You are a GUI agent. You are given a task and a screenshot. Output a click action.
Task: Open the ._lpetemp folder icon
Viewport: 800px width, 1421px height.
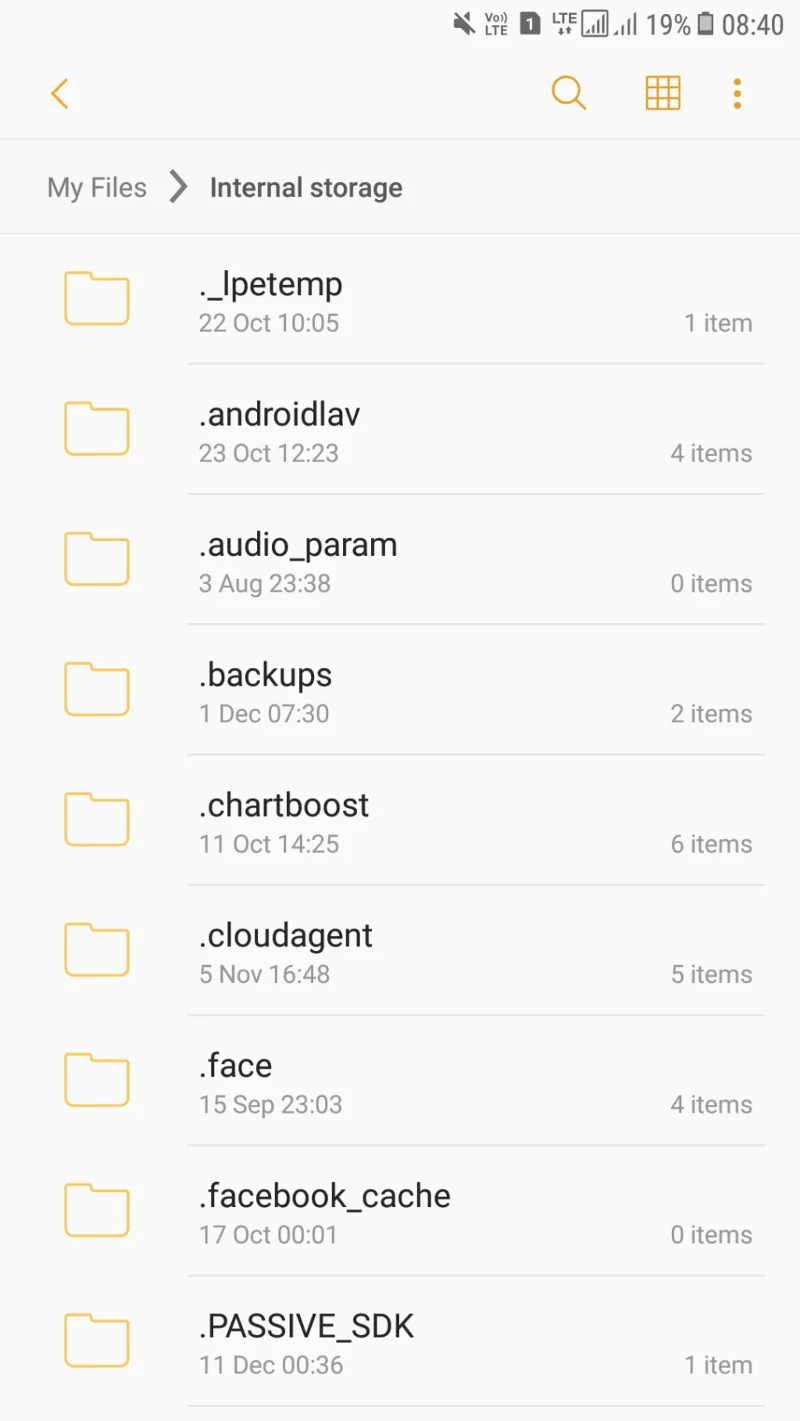pos(96,298)
